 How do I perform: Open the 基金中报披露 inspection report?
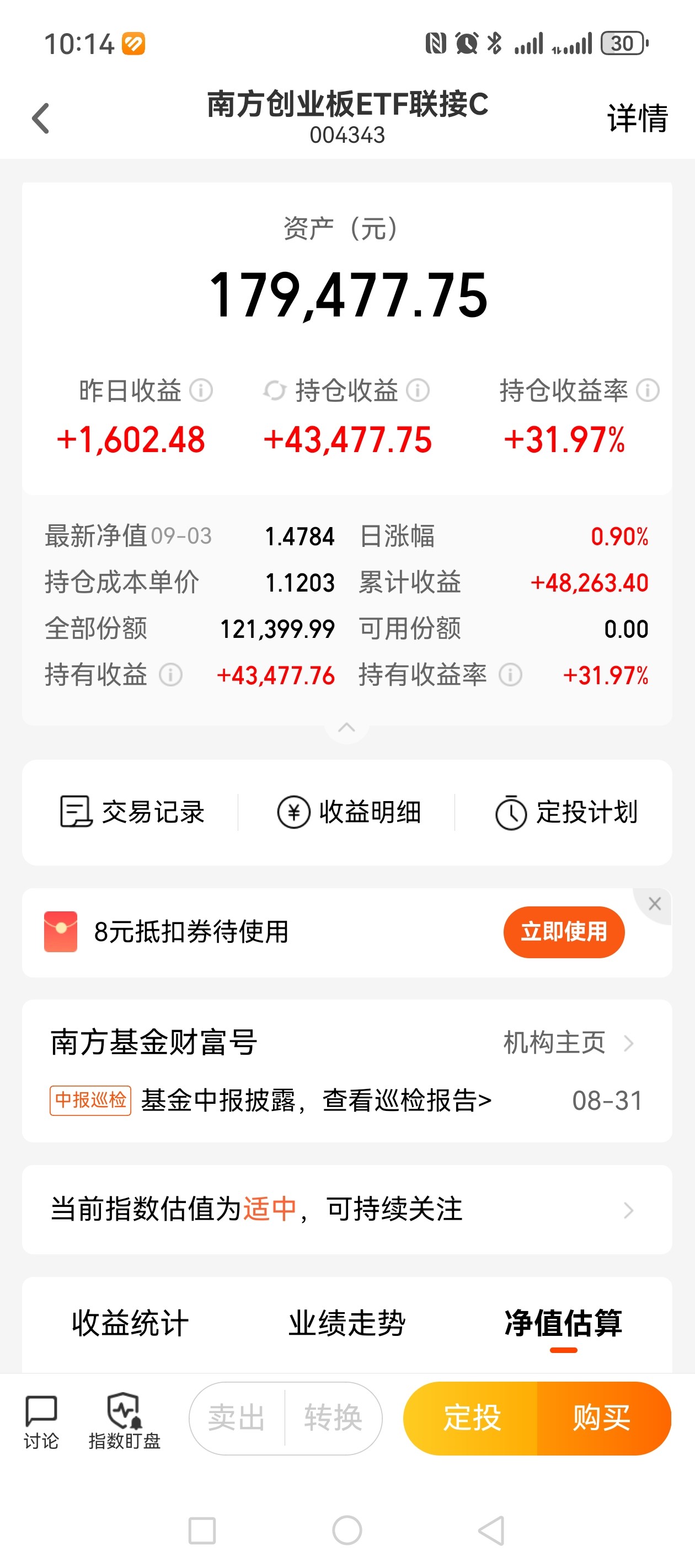coord(317,1100)
